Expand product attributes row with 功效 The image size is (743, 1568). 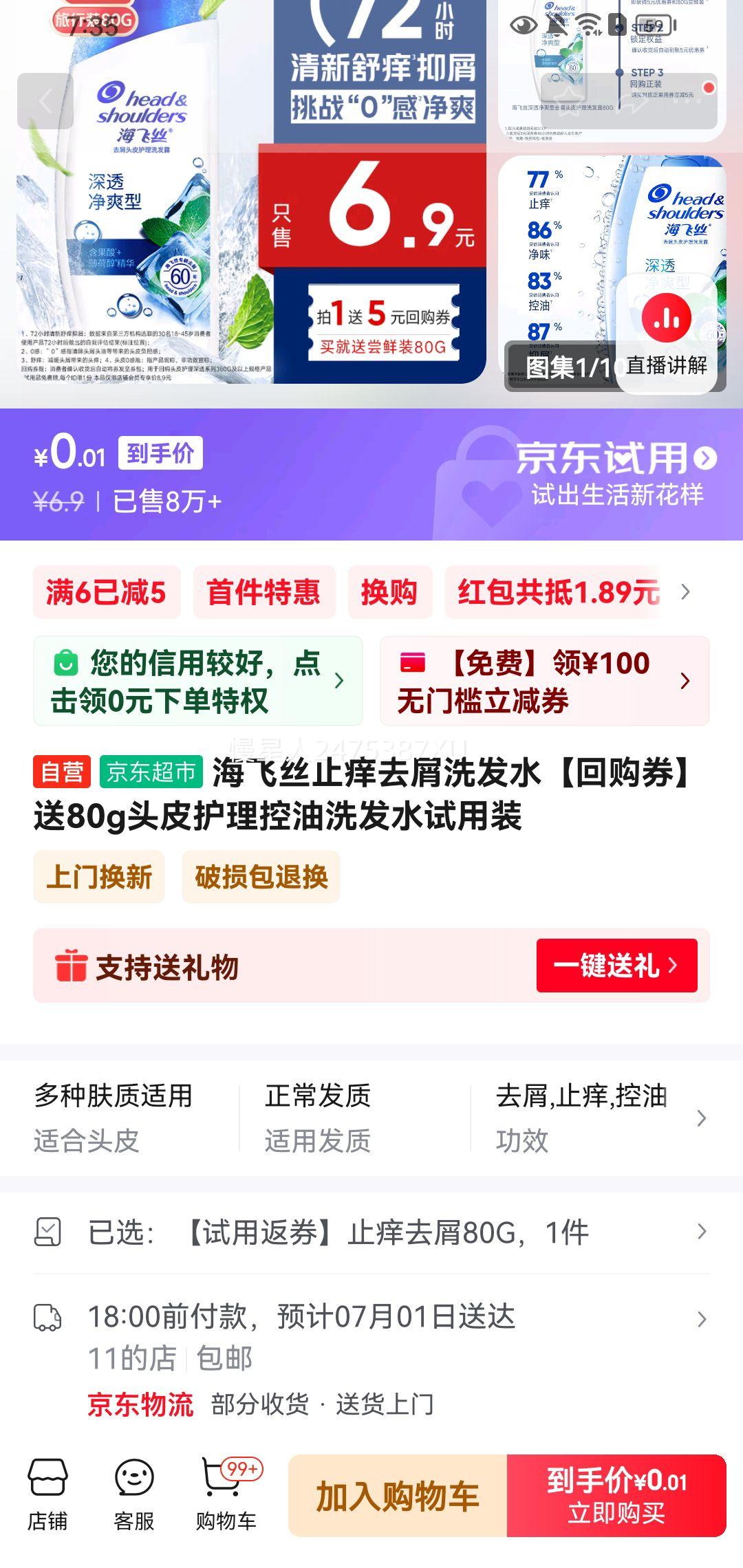(700, 1118)
